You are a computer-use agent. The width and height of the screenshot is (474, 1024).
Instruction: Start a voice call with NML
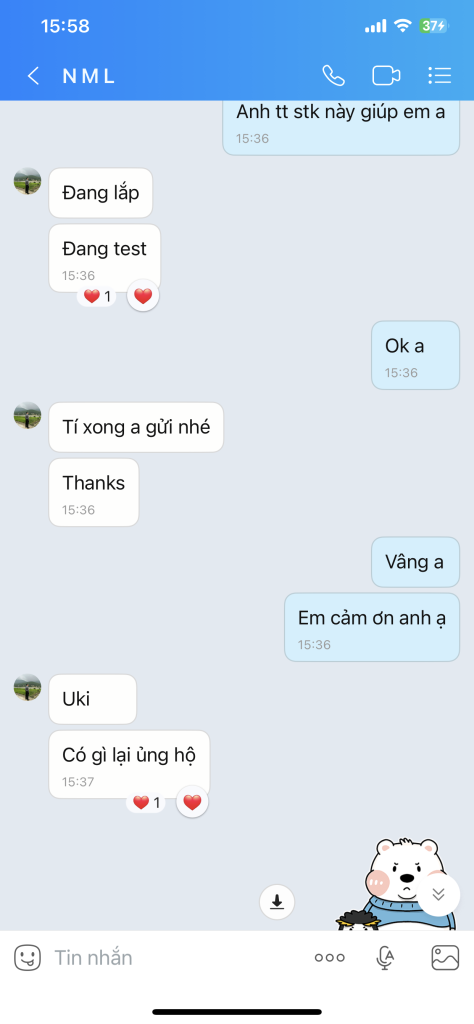pyautogui.click(x=333, y=76)
